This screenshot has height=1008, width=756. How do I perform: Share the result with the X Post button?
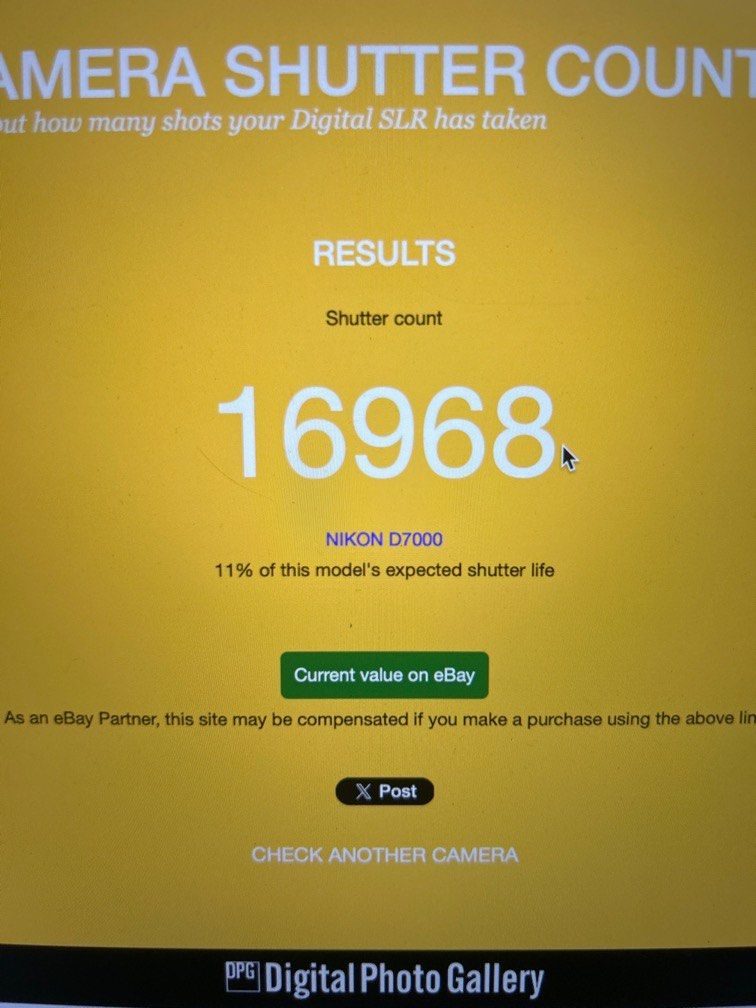(x=385, y=791)
